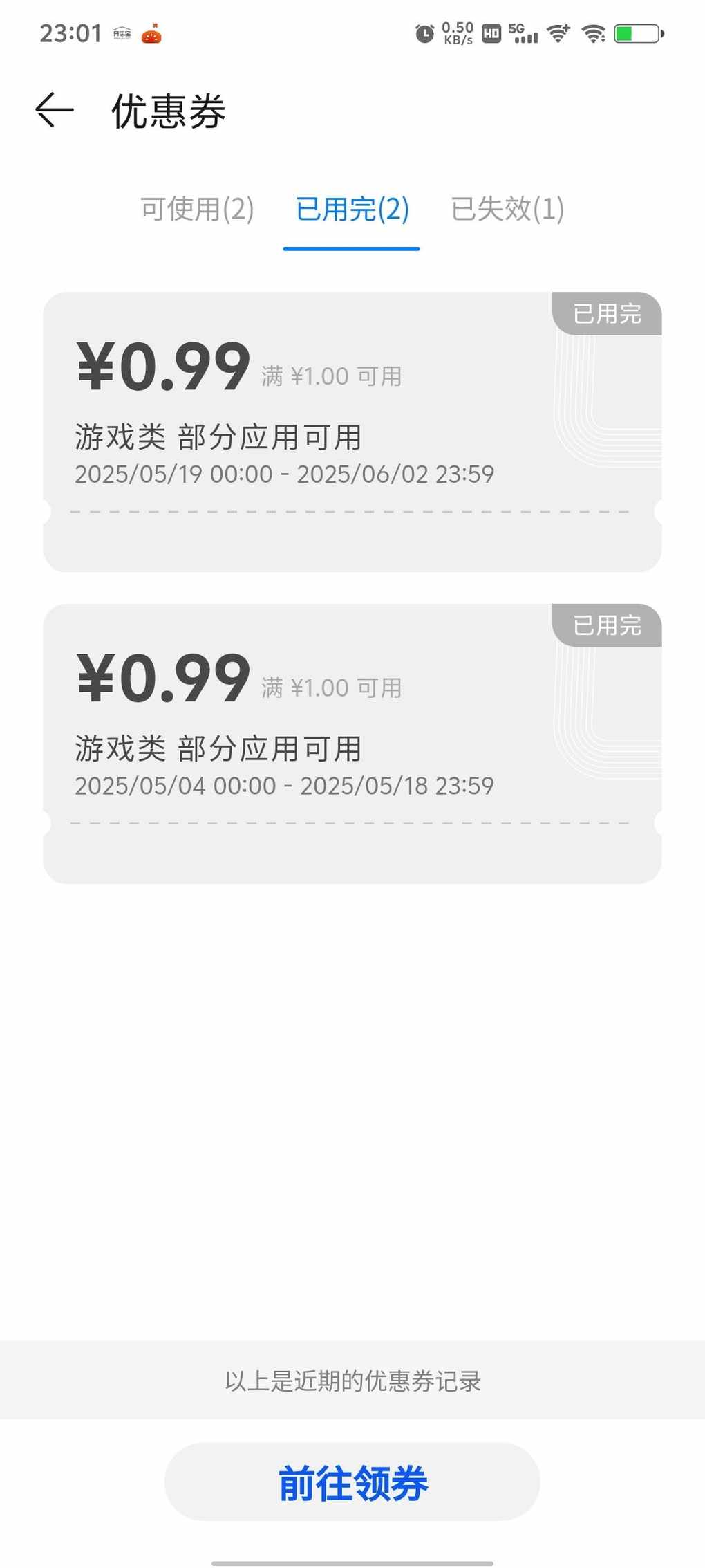
Task: Open coupon valid 2025/05/04 to 2025/05/18
Action: point(352,744)
